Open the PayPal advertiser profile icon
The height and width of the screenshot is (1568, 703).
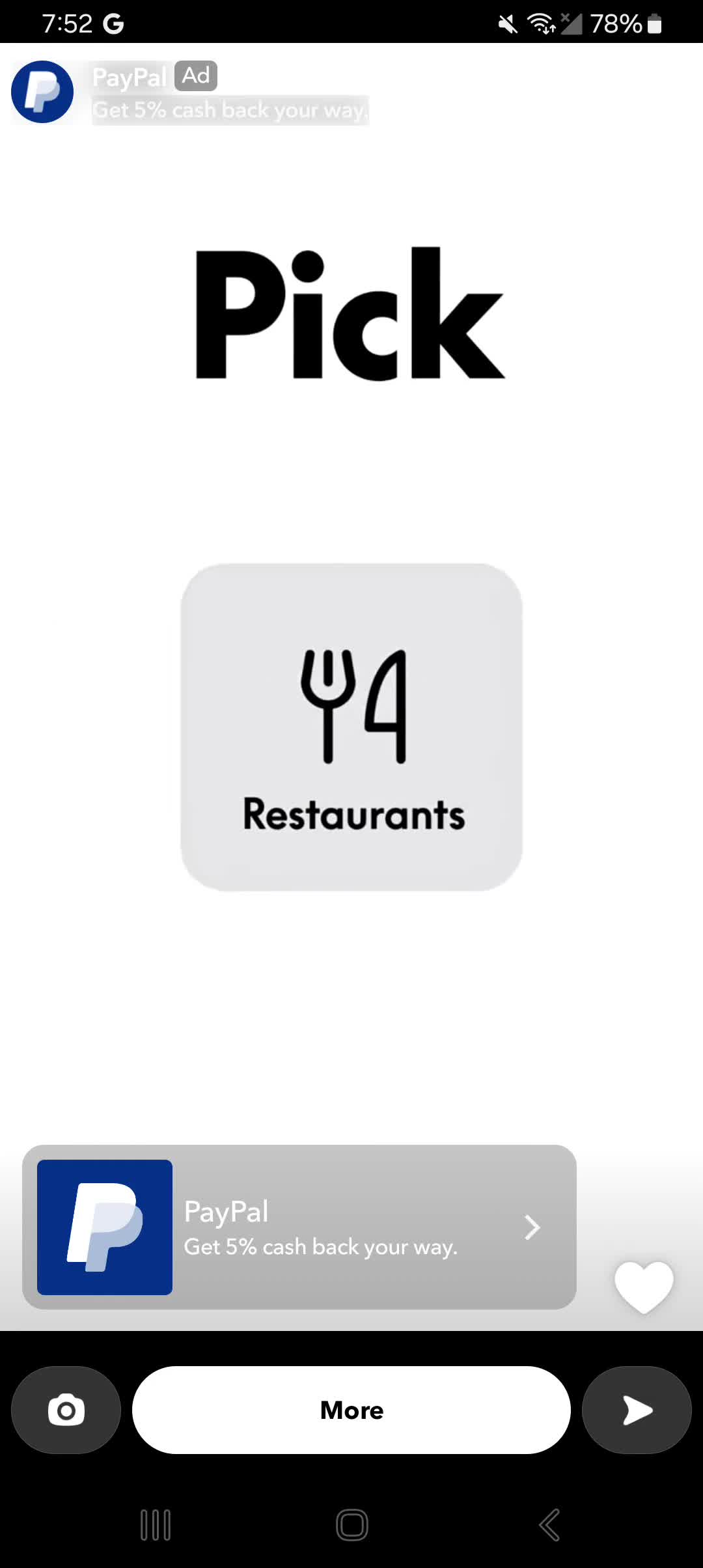click(x=42, y=92)
